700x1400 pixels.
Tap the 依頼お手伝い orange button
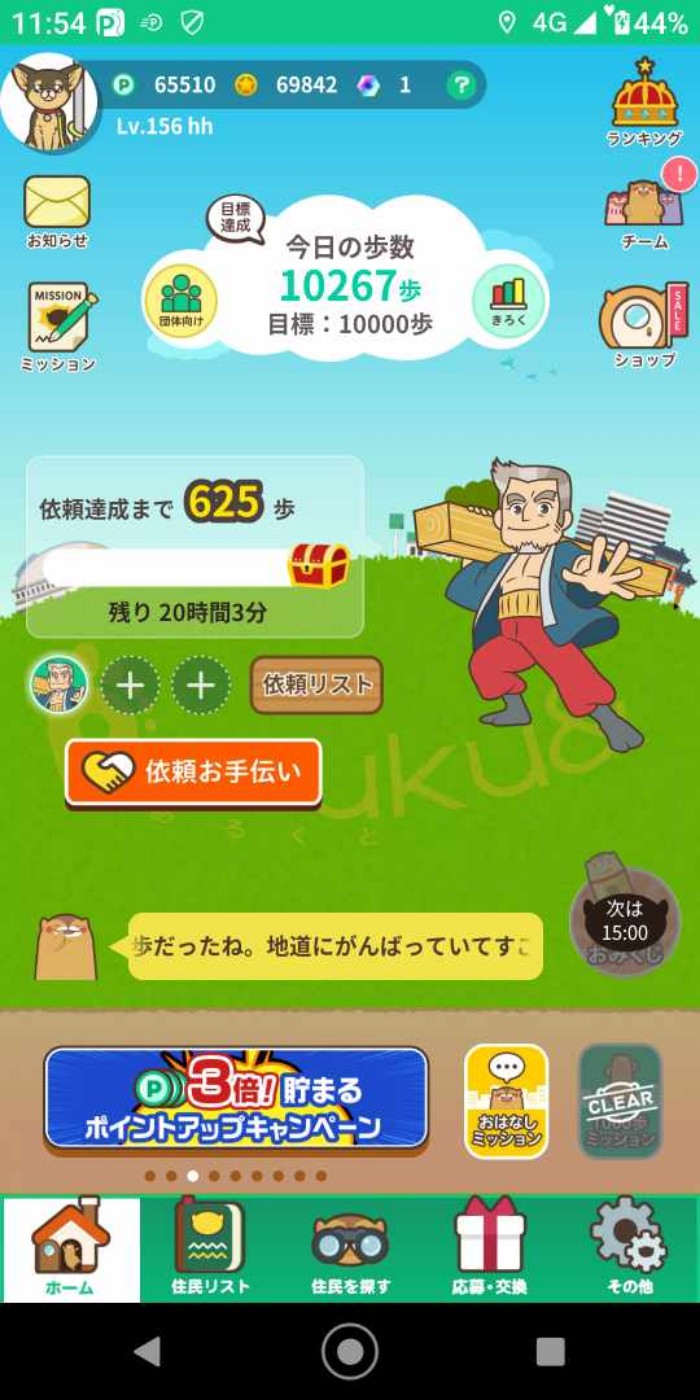[194, 772]
